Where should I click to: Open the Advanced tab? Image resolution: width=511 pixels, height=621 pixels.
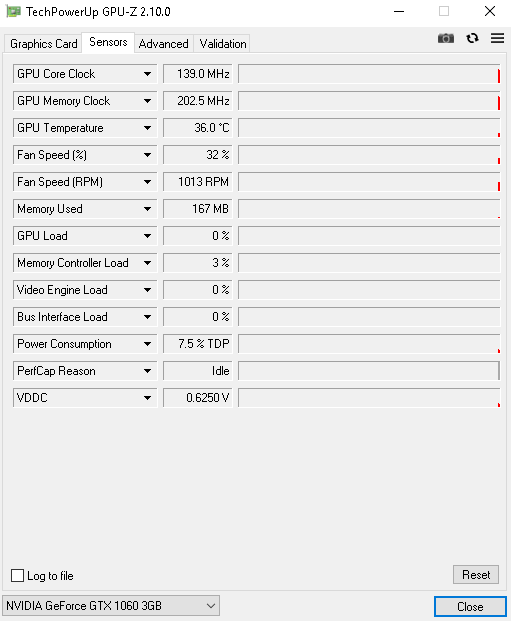(x=164, y=44)
